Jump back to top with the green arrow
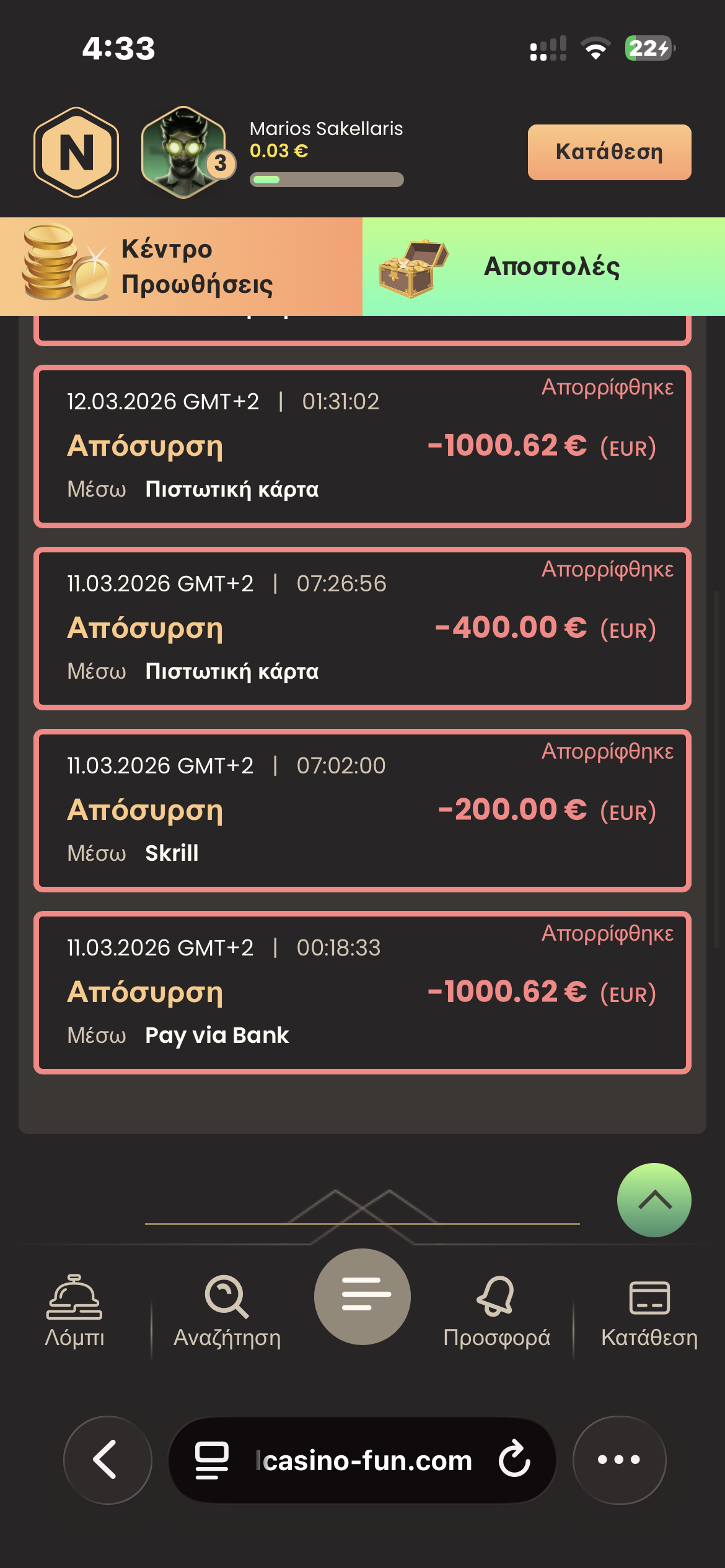The width and height of the screenshot is (725, 1568). 654,1200
